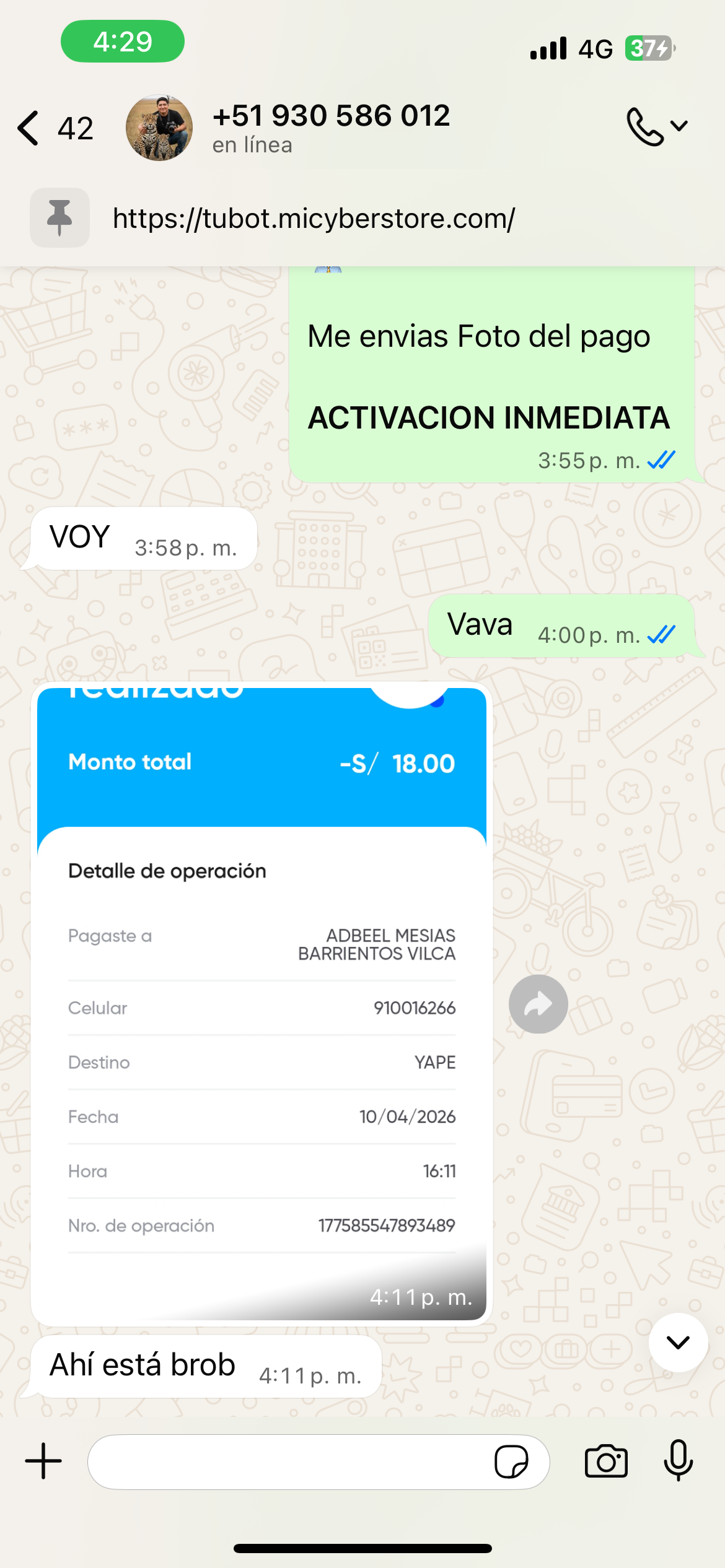Screen dimensions: 725x1568
Task: Open the camera to take a photo
Action: [606, 1461]
